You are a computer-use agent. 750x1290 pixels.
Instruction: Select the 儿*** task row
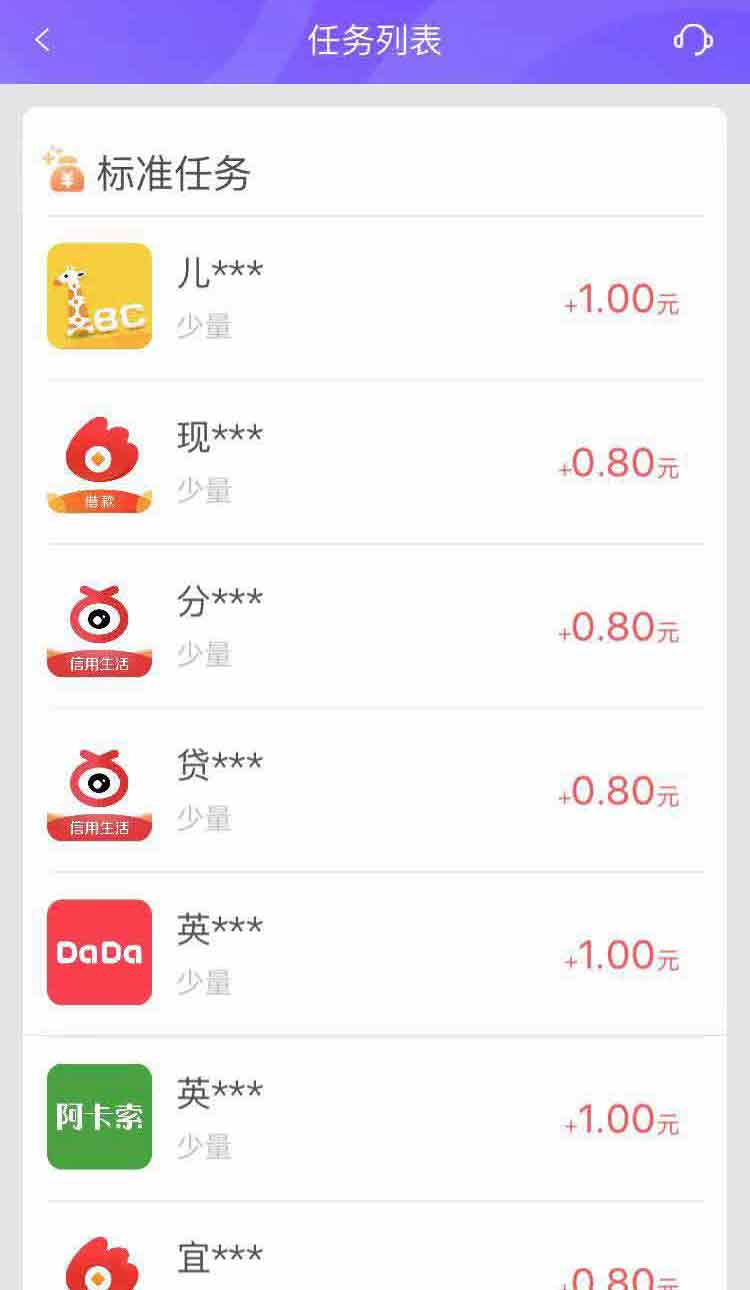375,295
